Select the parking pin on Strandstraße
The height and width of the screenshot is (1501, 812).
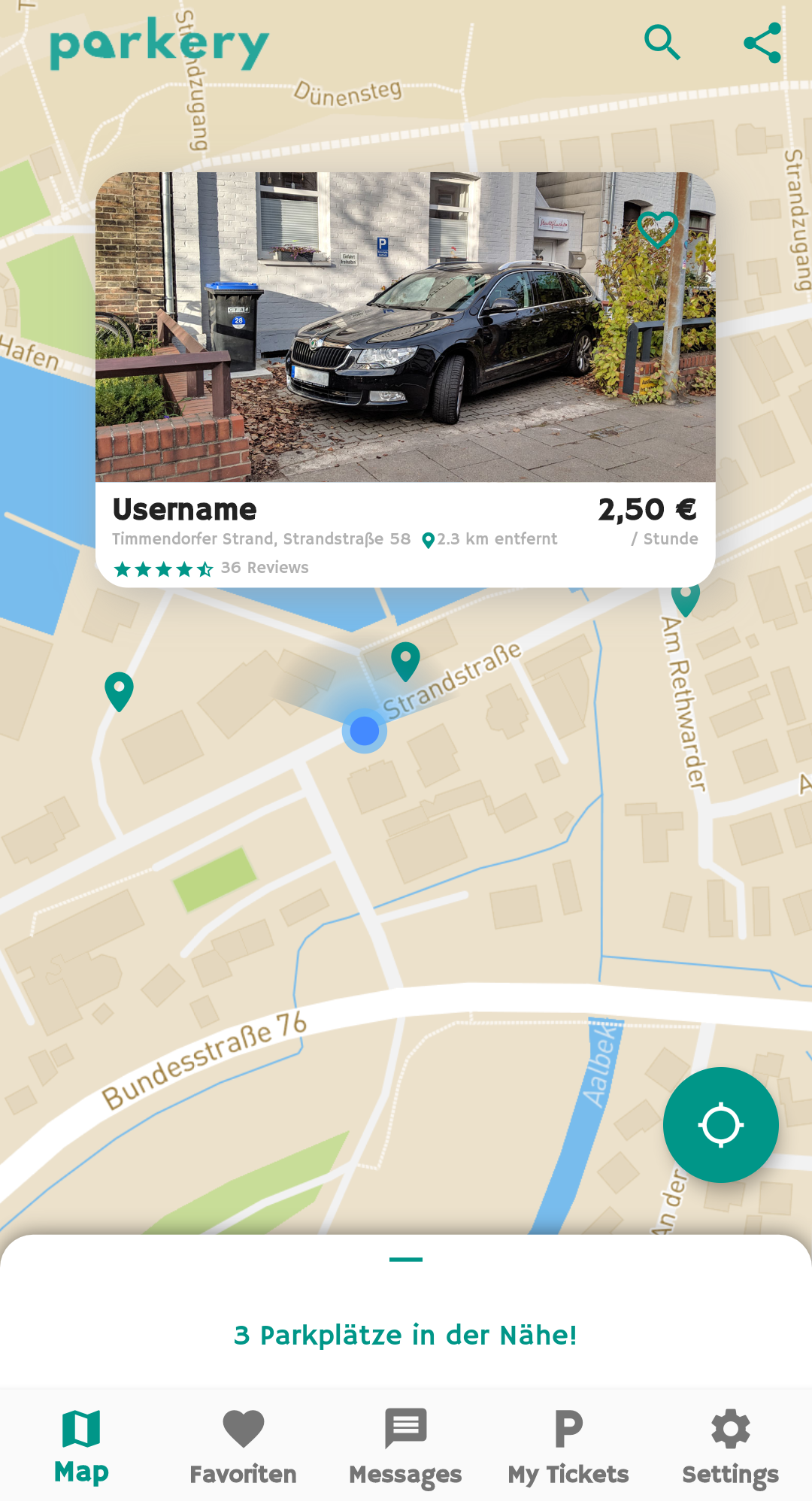(x=405, y=660)
